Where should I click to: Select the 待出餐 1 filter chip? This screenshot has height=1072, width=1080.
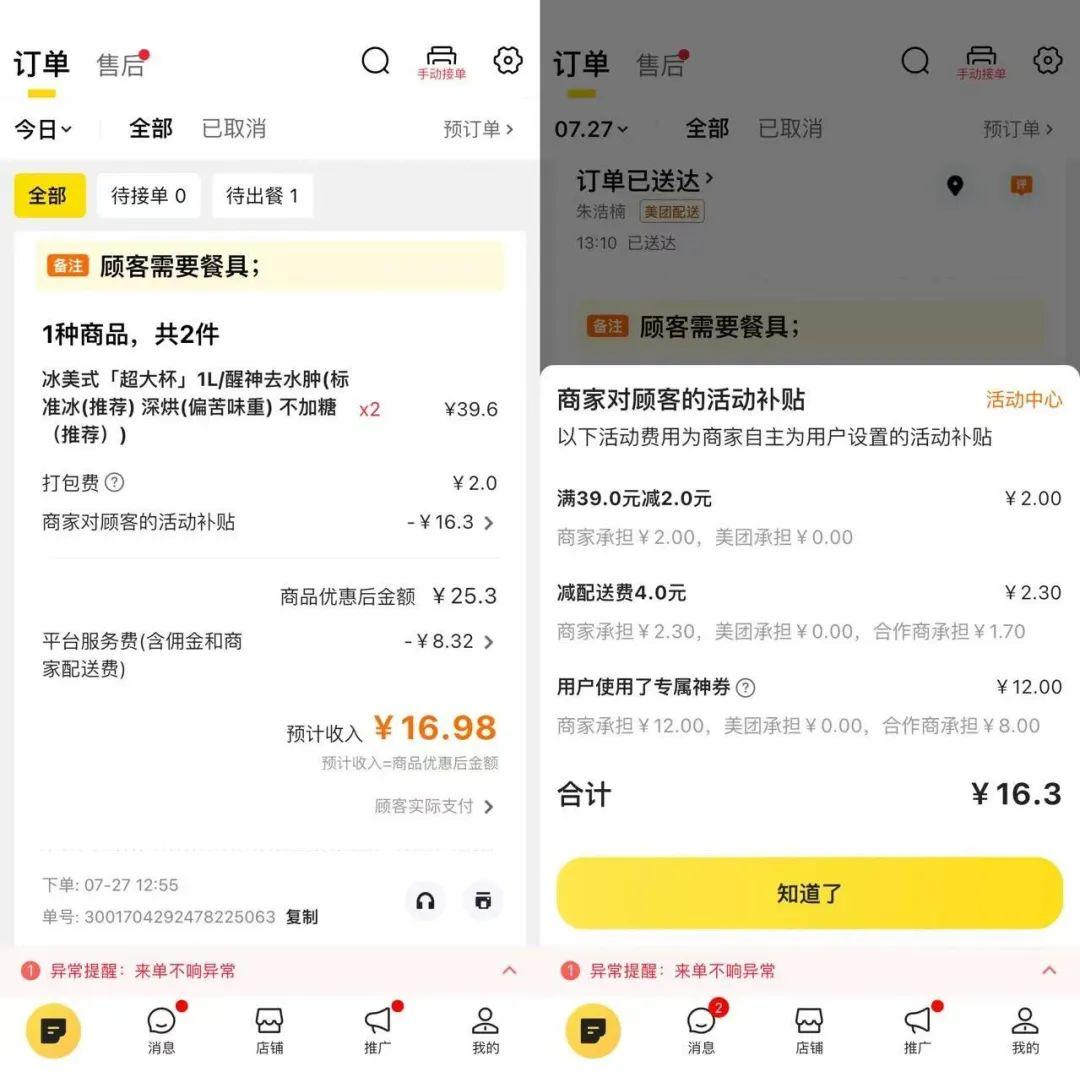tap(262, 196)
